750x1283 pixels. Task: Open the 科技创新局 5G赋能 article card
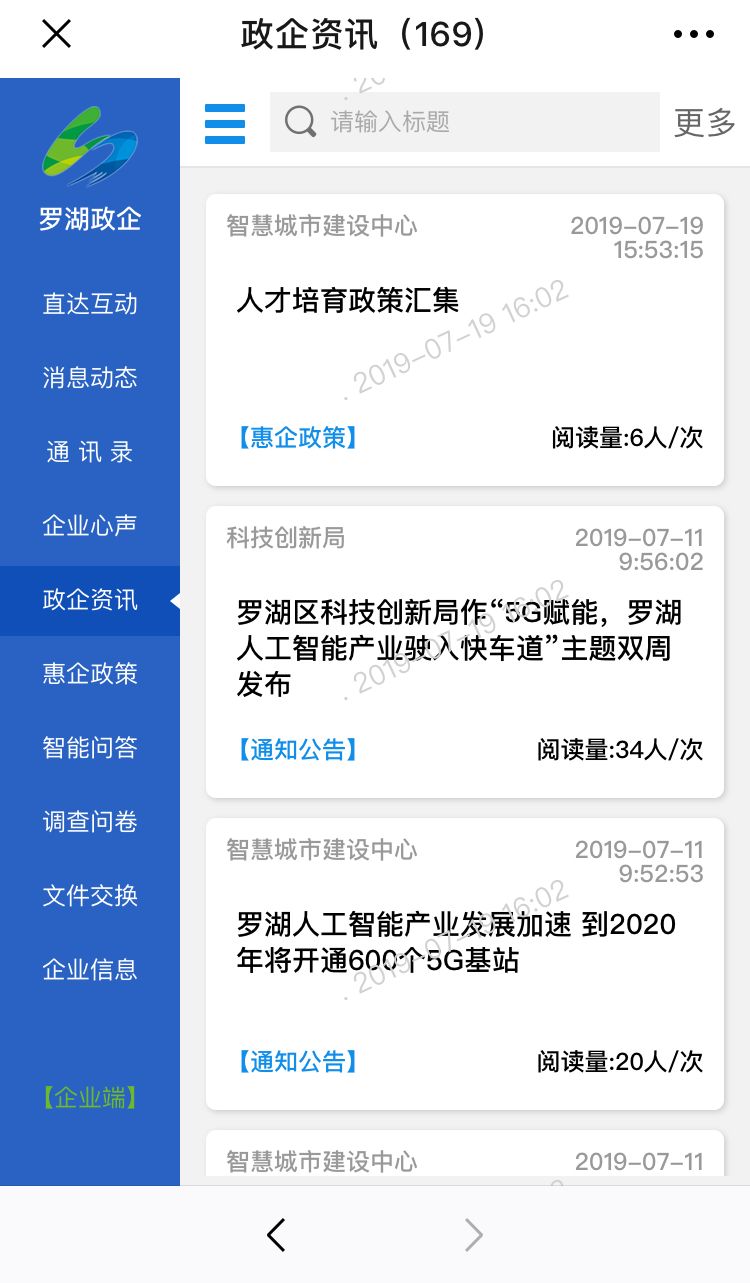[465, 652]
